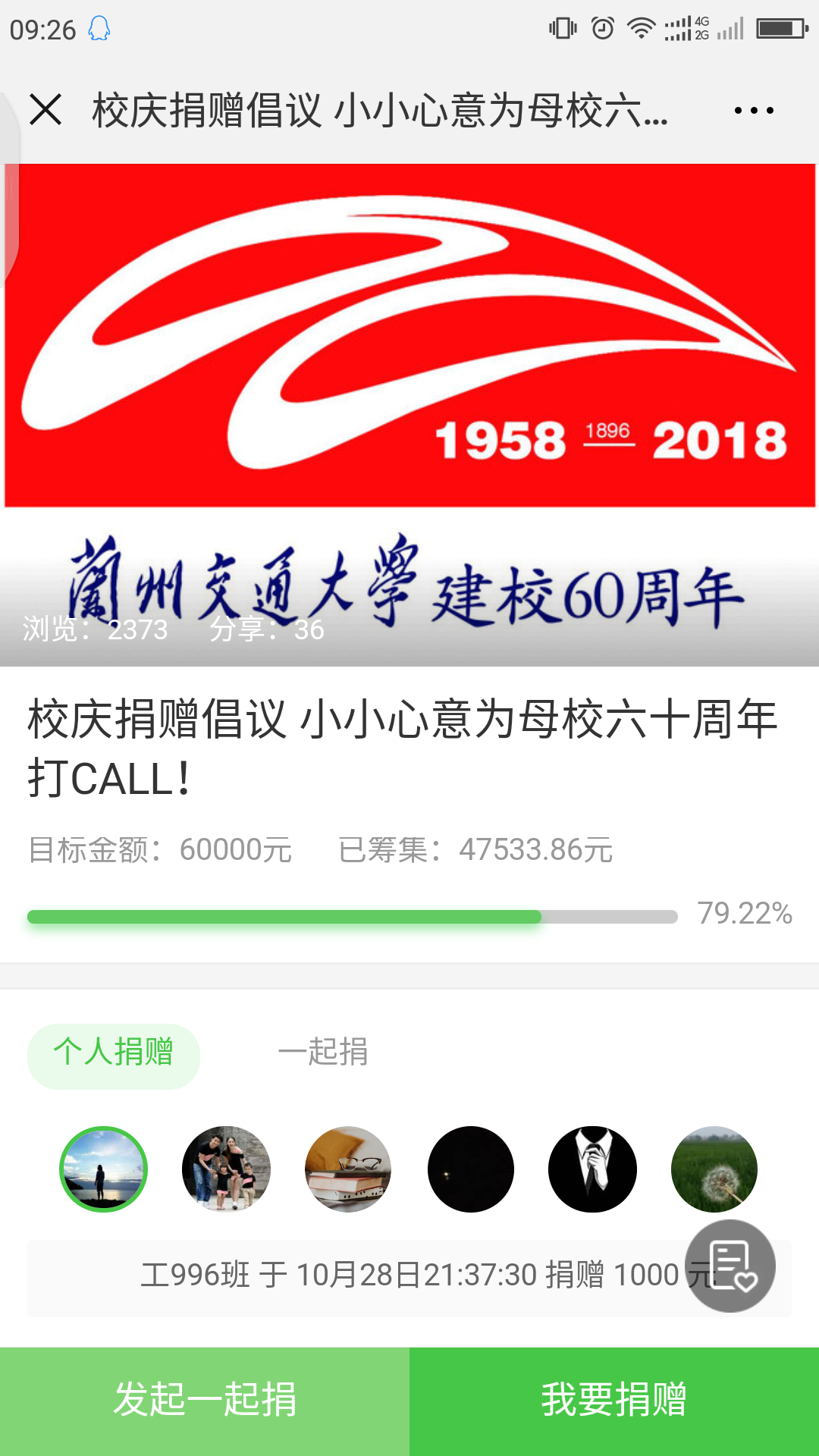View the donor with family photo avatar
Viewport: 819px width, 1456px height.
point(226,1169)
